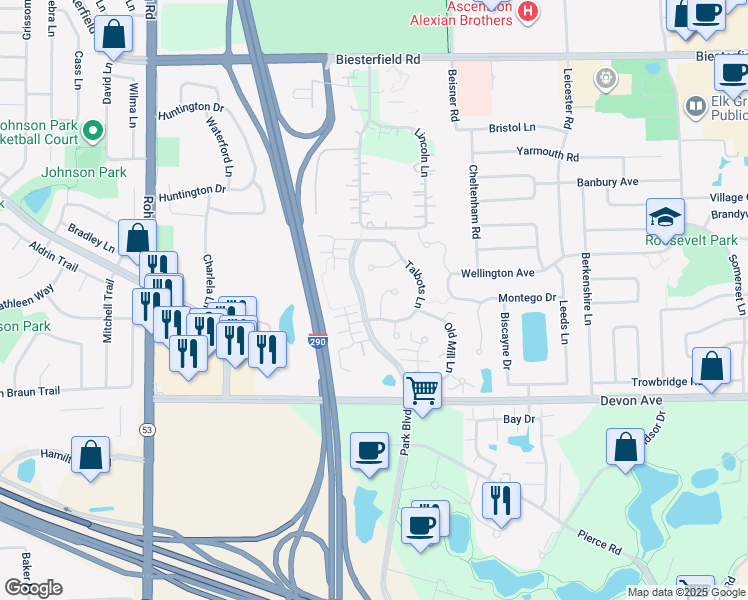
Task: Open the Elk Grove Public library marker
Action: pyautogui.click(x=696, y=105)
